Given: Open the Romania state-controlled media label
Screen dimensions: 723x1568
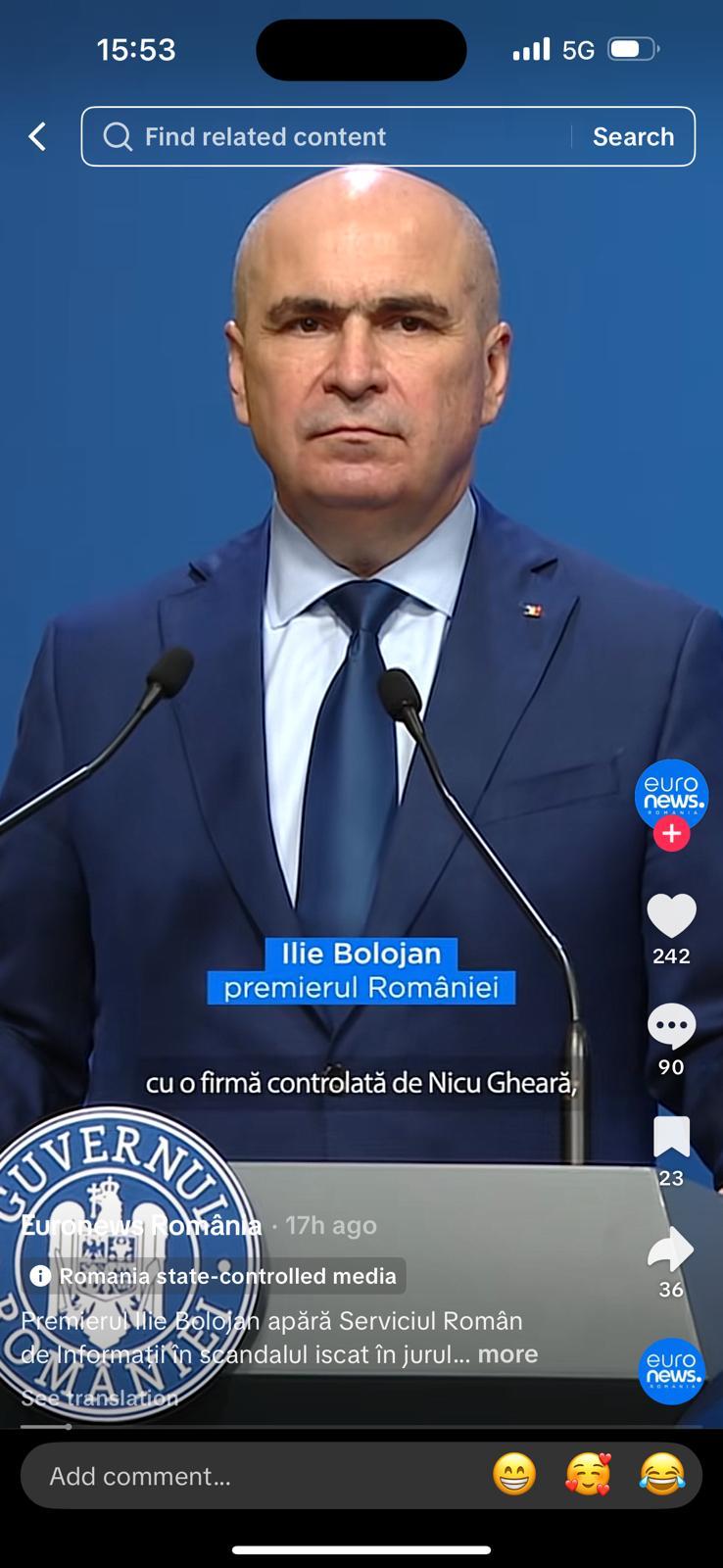Looking at the screenshot, I should 214,1276.
